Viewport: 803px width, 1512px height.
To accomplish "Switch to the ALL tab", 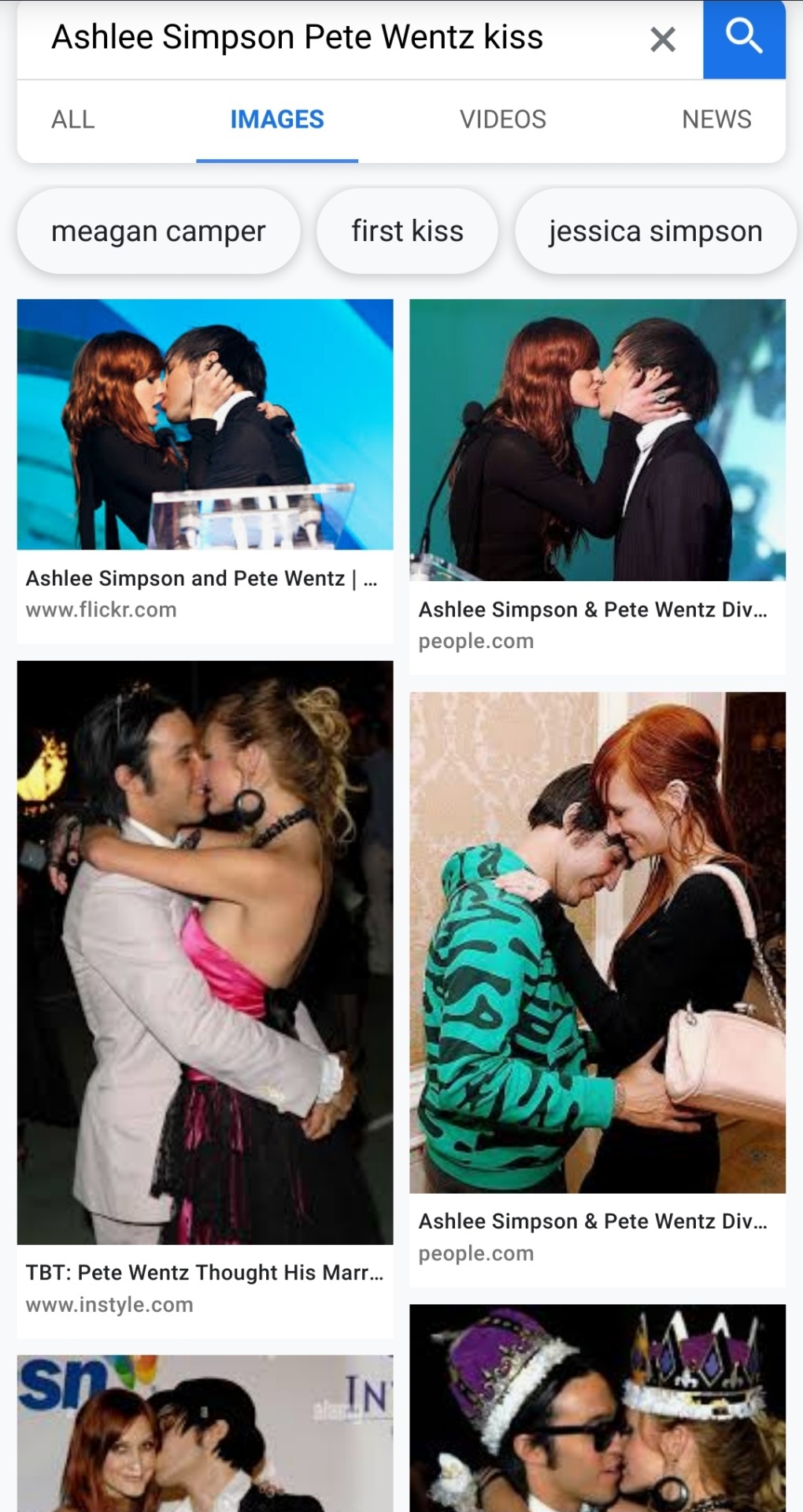I will click(x=73, y=120).
